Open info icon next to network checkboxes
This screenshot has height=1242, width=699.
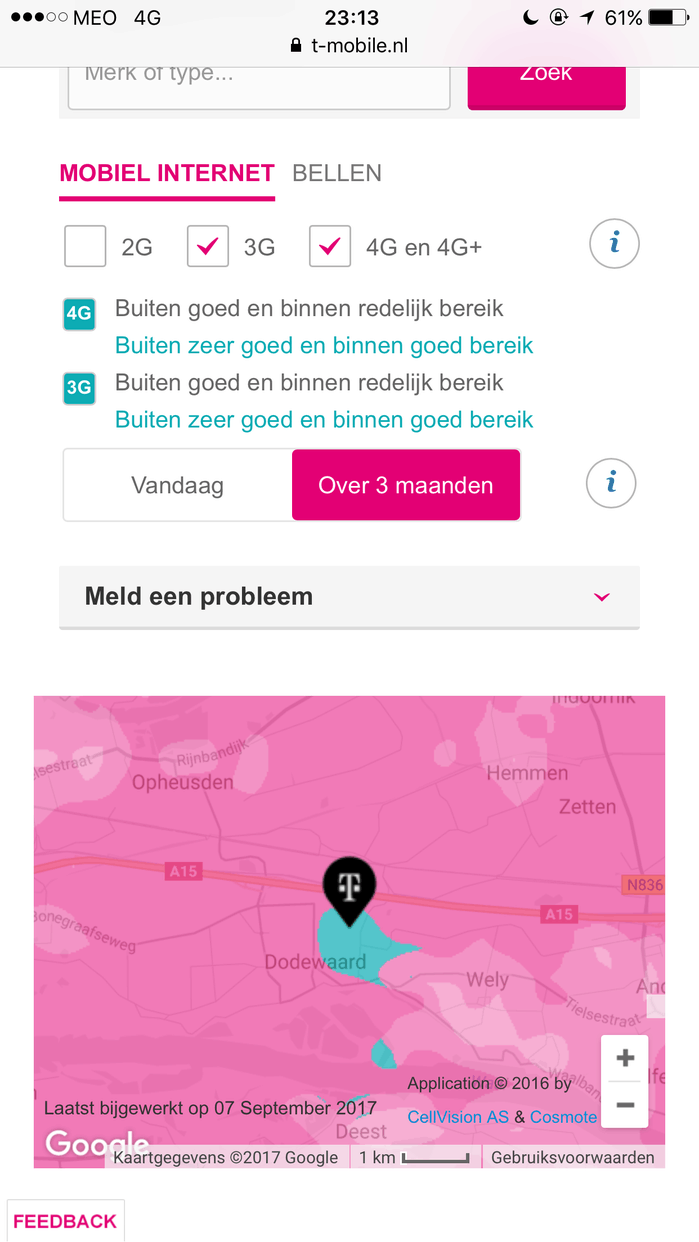pos(613,244)
